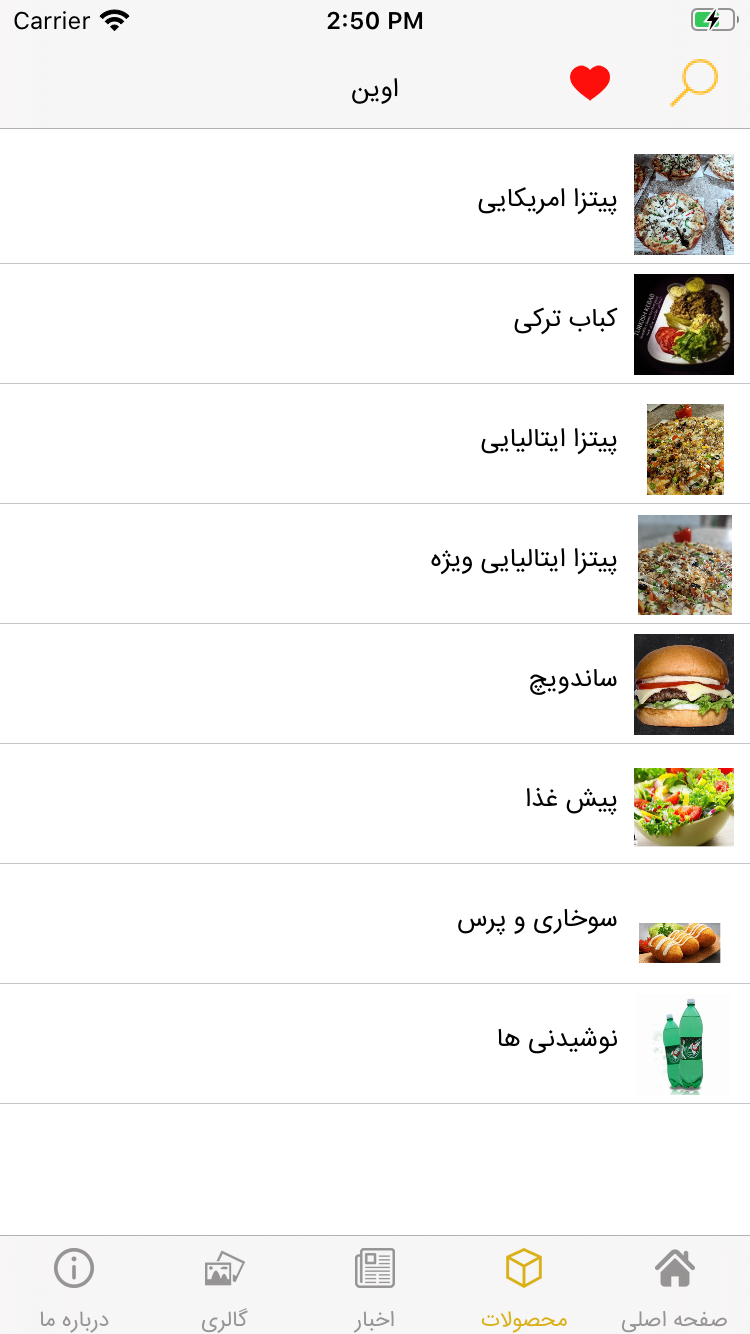Viewport: 750px width, 1334px height.
Task: Open the ساندویچ category
Action: [572, 680]
